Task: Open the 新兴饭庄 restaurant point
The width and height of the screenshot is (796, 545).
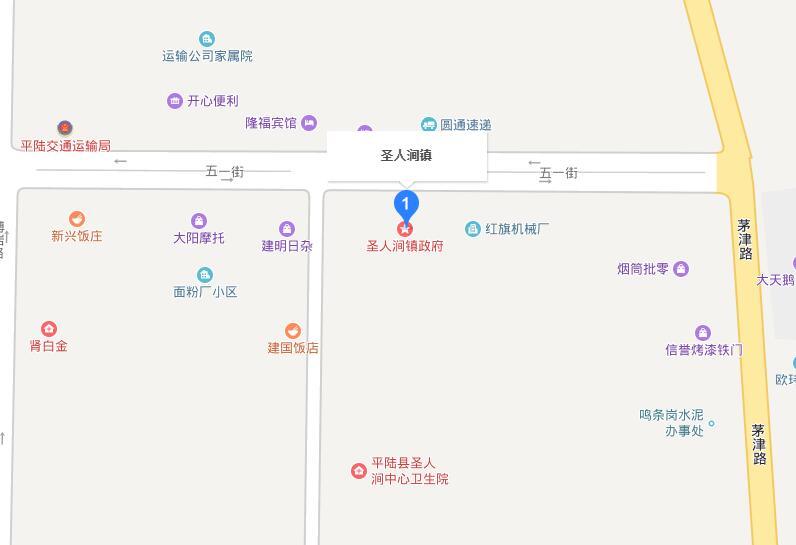Action: coord(77,220)
